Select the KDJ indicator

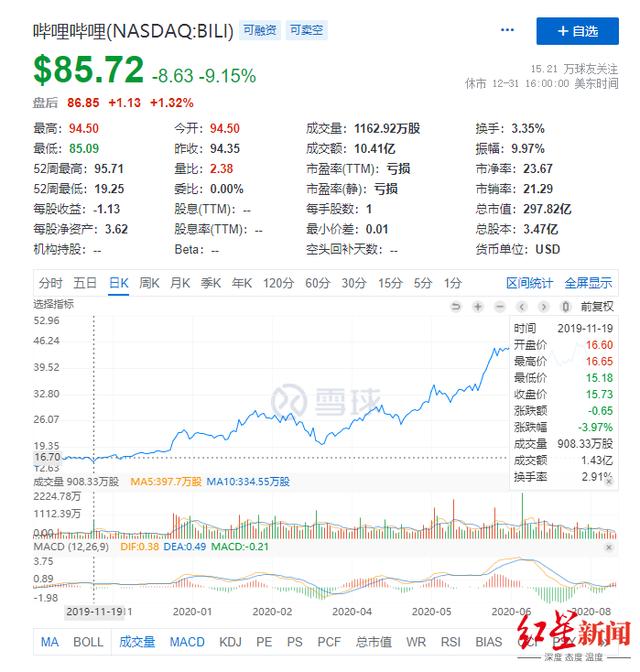pos(230,642)
